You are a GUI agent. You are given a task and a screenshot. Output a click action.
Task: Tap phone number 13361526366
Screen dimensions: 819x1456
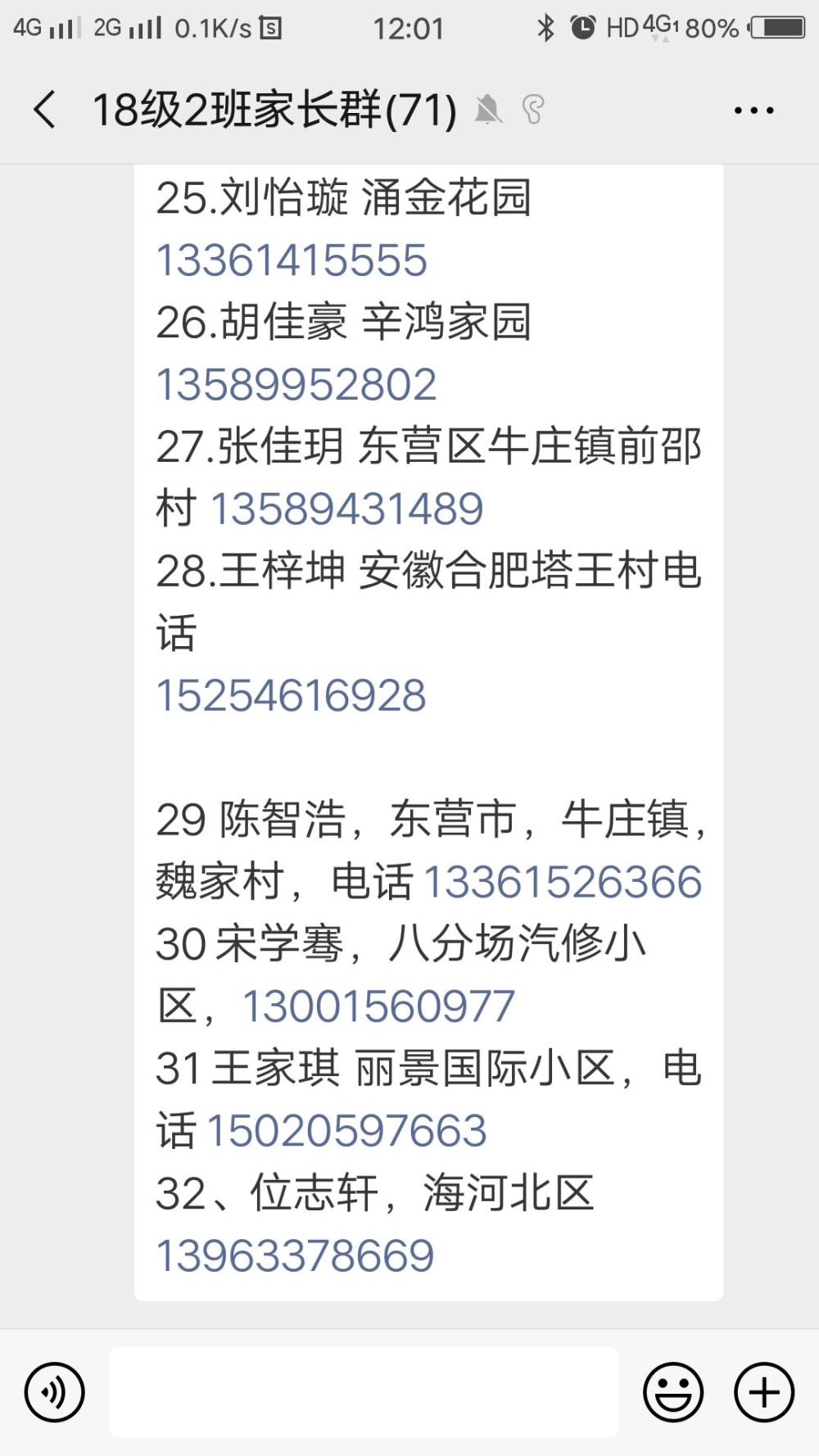[x=563, y=883]
